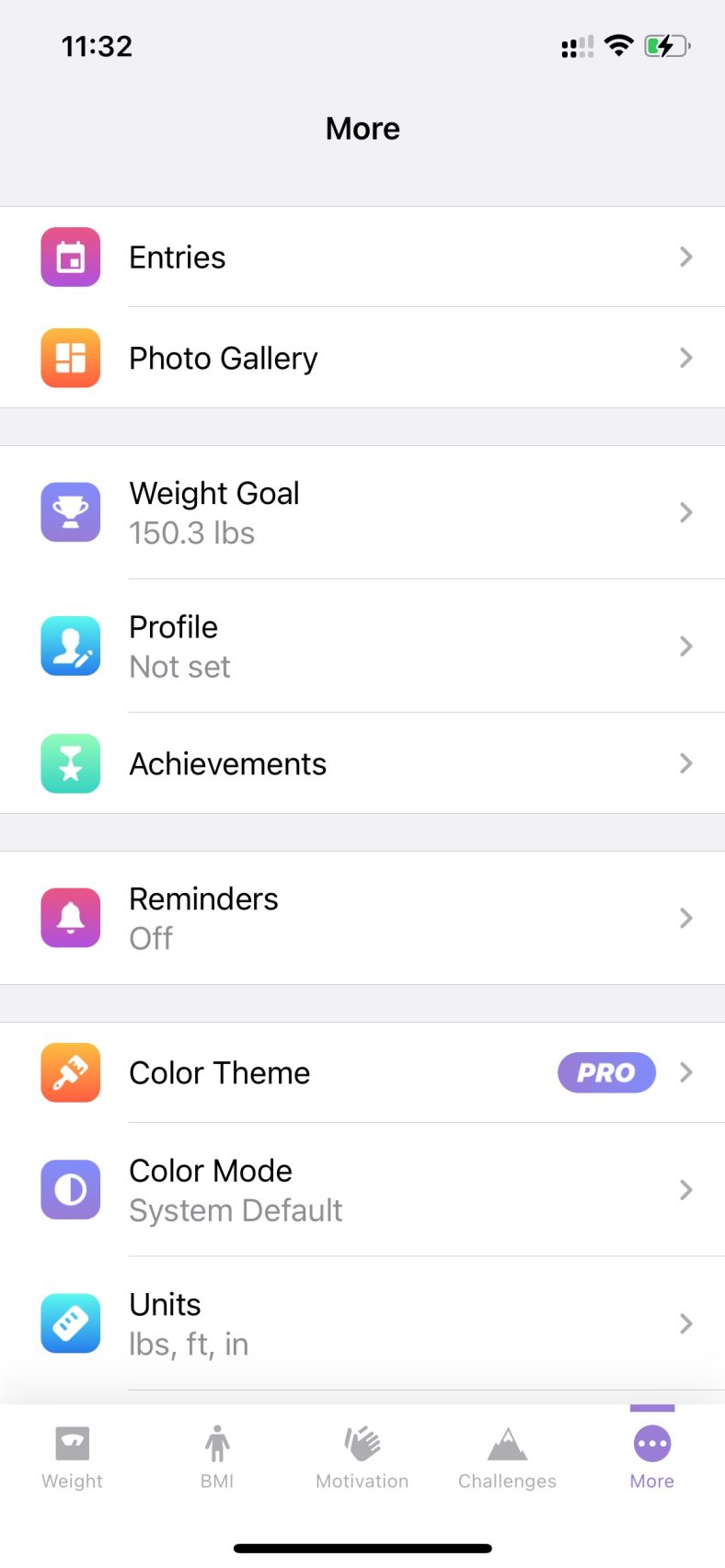The height and width of the screenshot is (1568, 725).
Task: Tap the Units ruler icon
Action: tap(70, 1323)
